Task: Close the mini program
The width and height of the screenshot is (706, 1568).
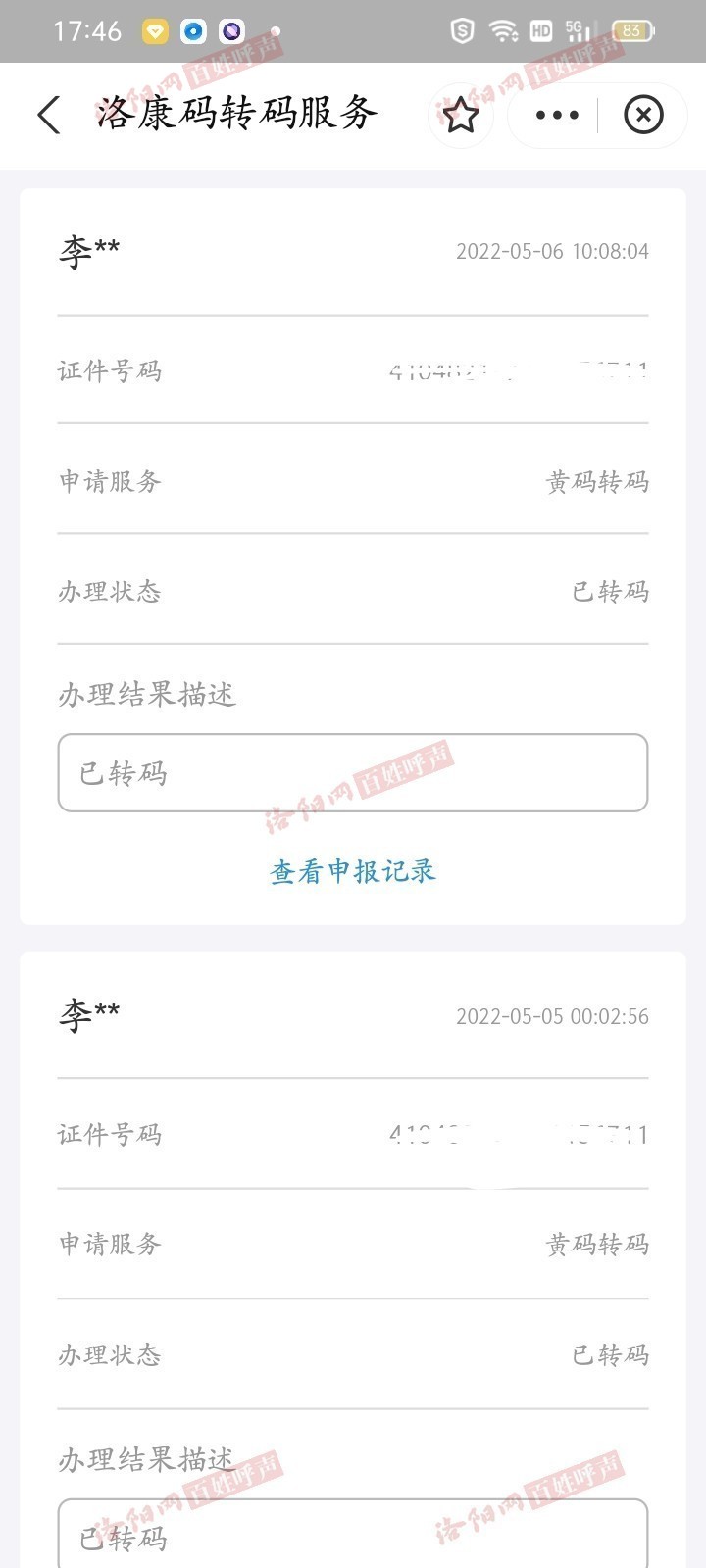Action: pos(643,115)
